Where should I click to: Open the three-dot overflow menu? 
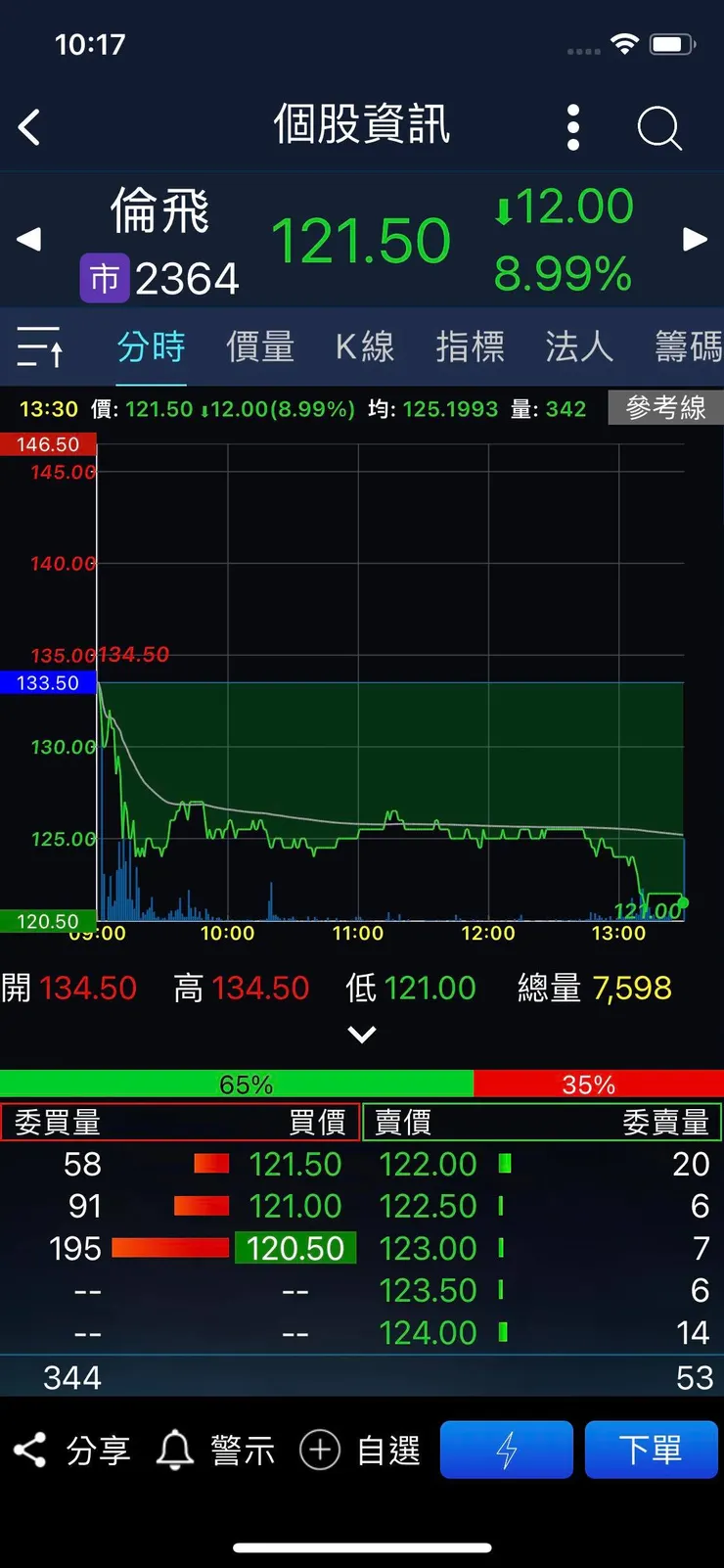[x=573, y=127]
